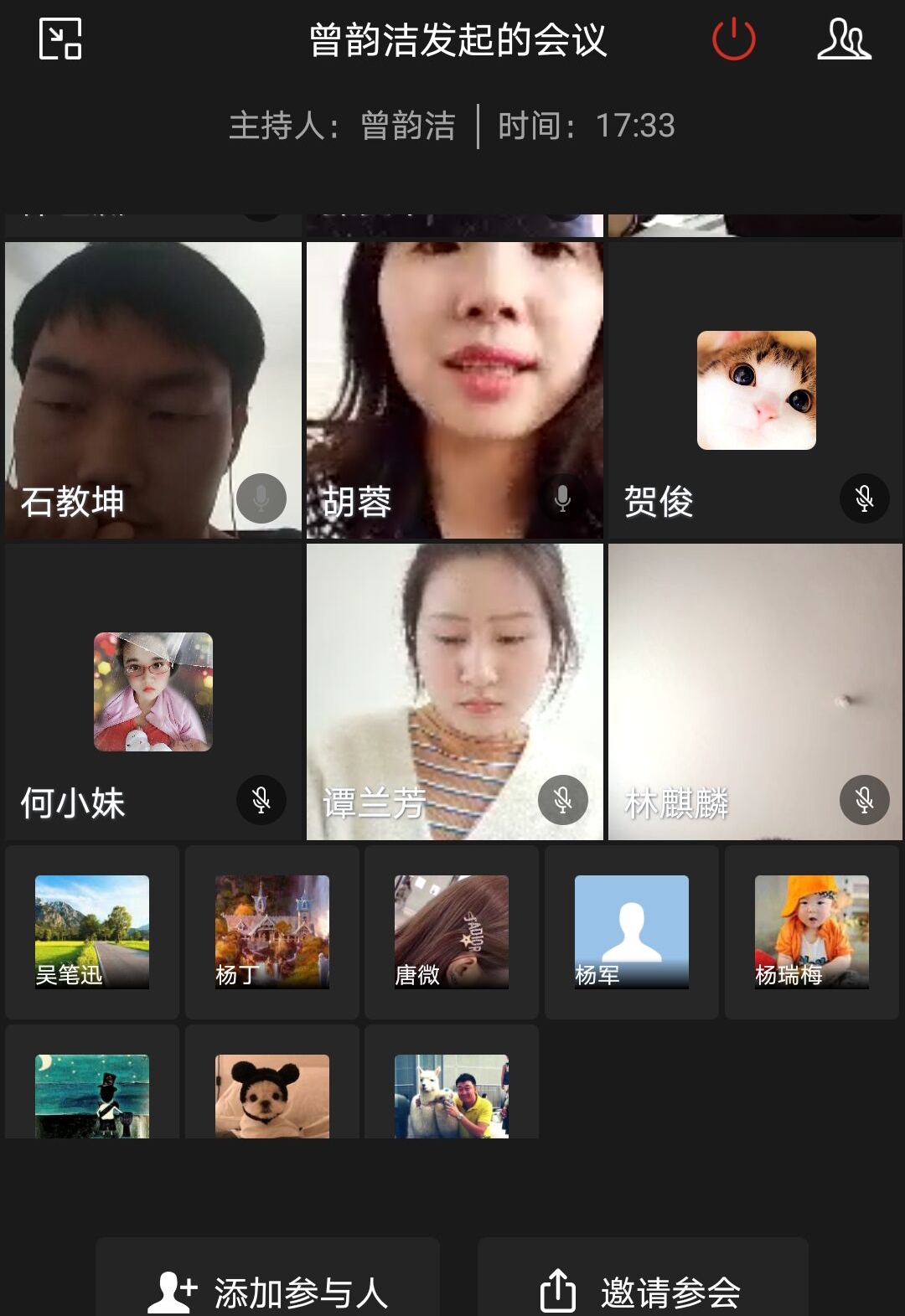The width and height of the screenshot is (905, 1316).
Task: Select participant 唐微
Action: click(452, 932)
